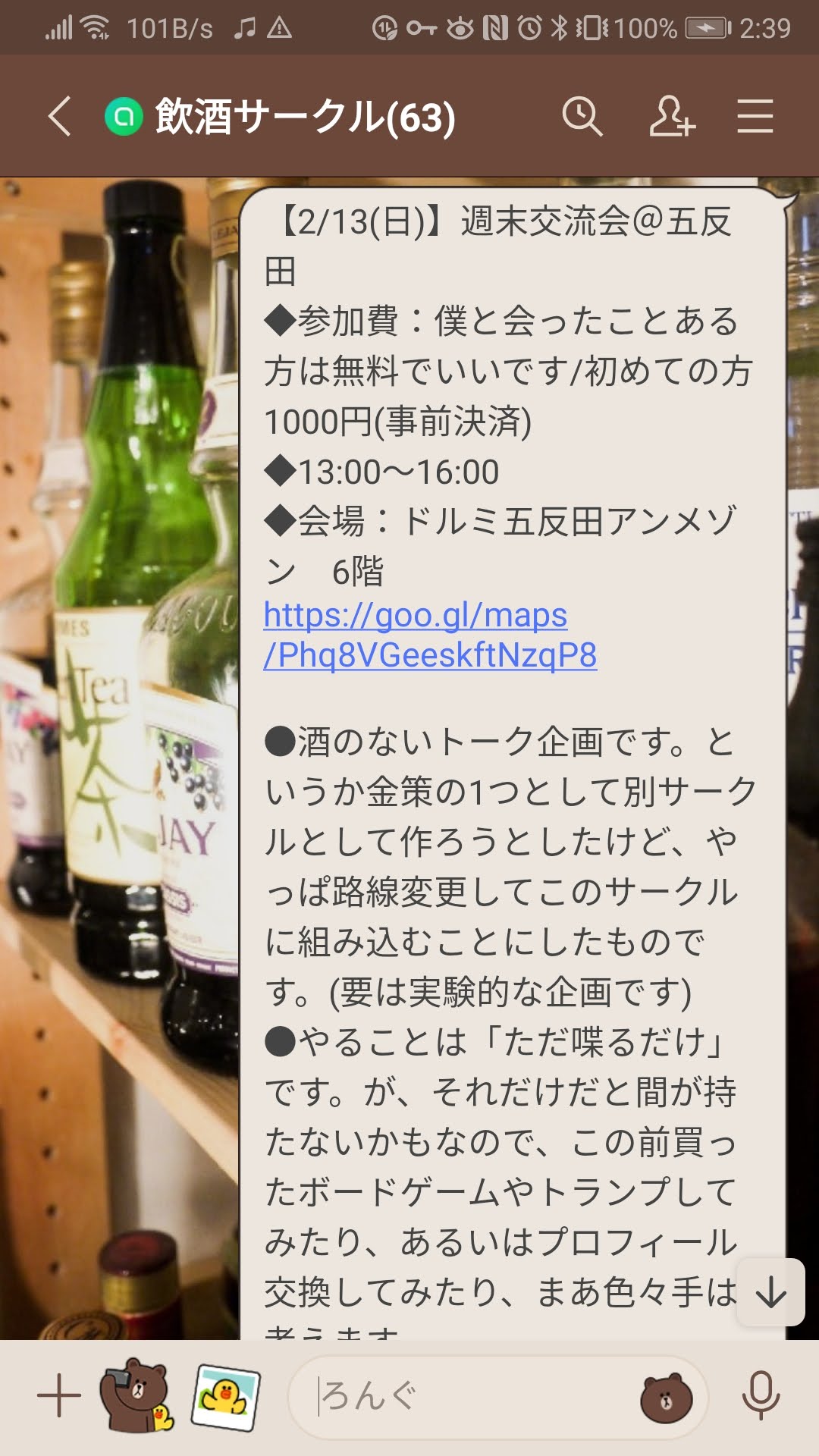The width and height of the screenshot is (819, 1456).
Task: Search within this chat
Action: pyautogui.click(x=582, y=117)
